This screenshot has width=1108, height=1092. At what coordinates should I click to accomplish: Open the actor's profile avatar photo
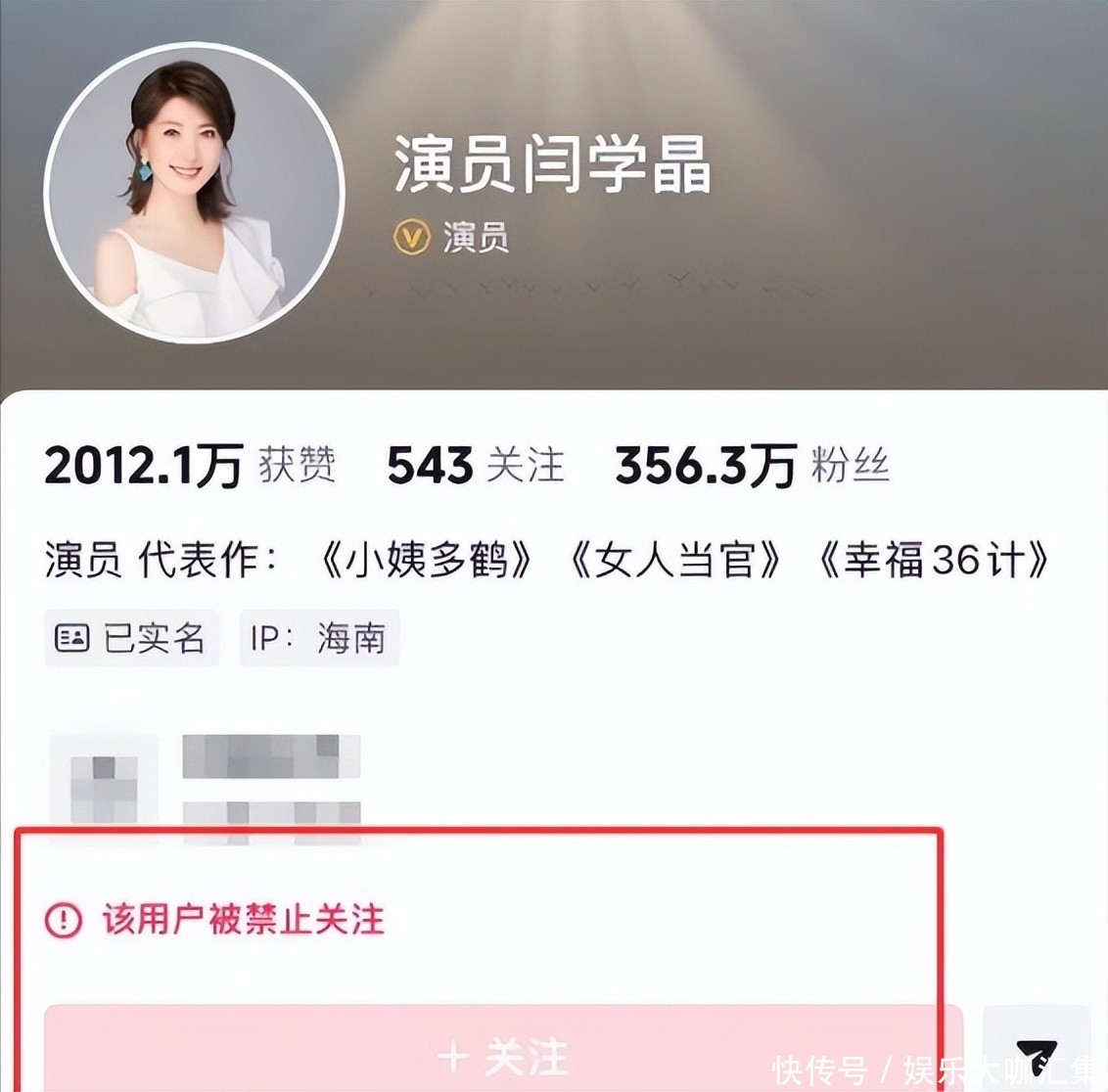click(195, 193)
